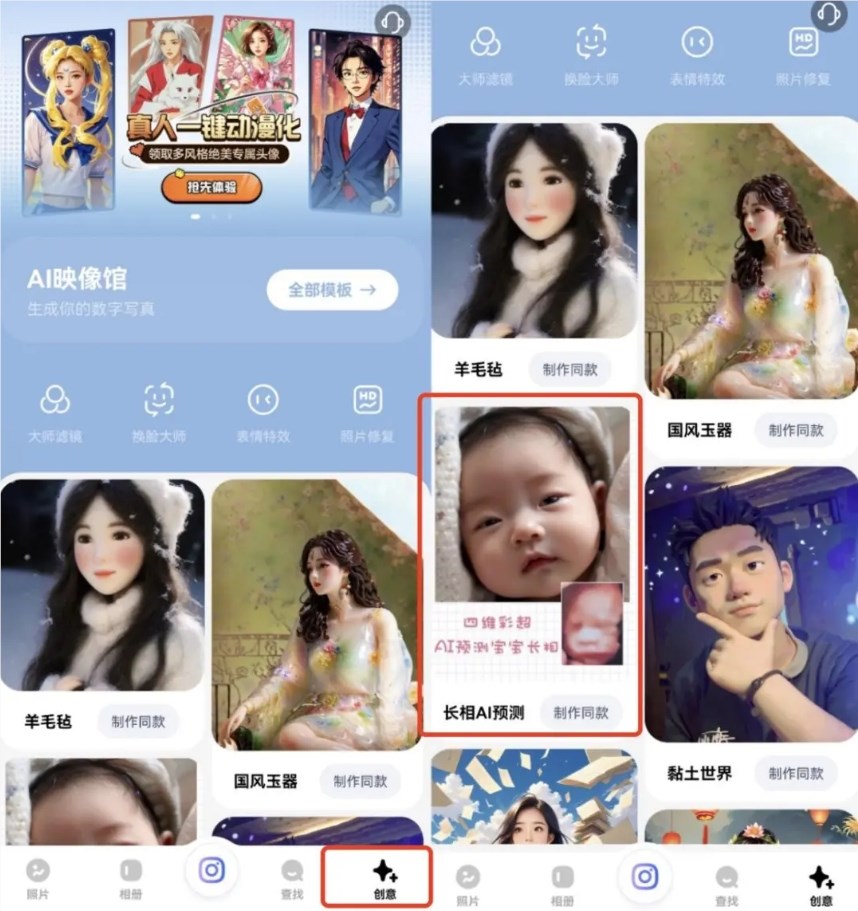Open 全部模板 in AI映像馆

pyautogui.click(x=332, y=290)
